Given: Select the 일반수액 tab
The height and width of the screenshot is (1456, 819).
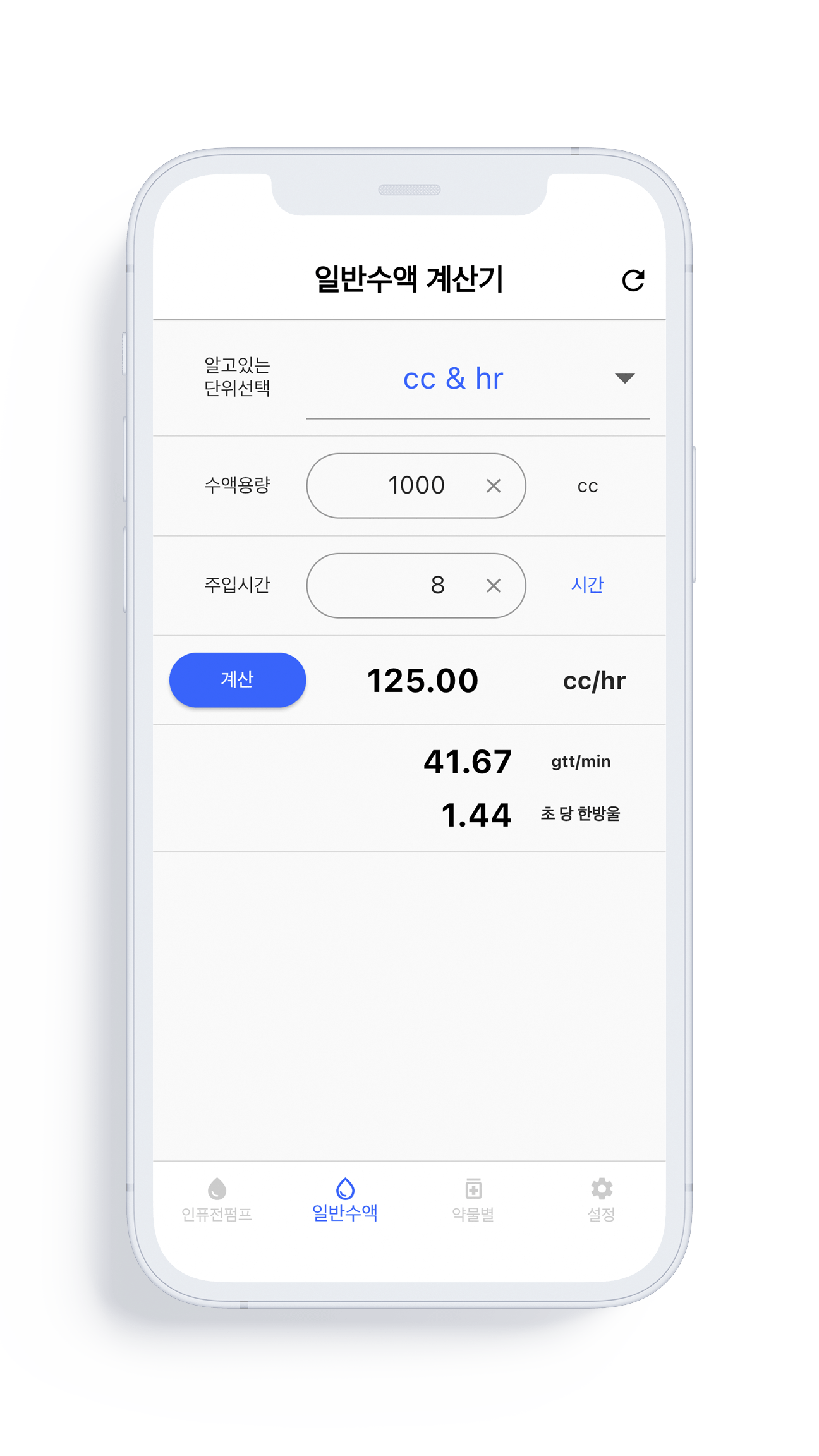Looking at the screenshot, I should coord(345,1199).
